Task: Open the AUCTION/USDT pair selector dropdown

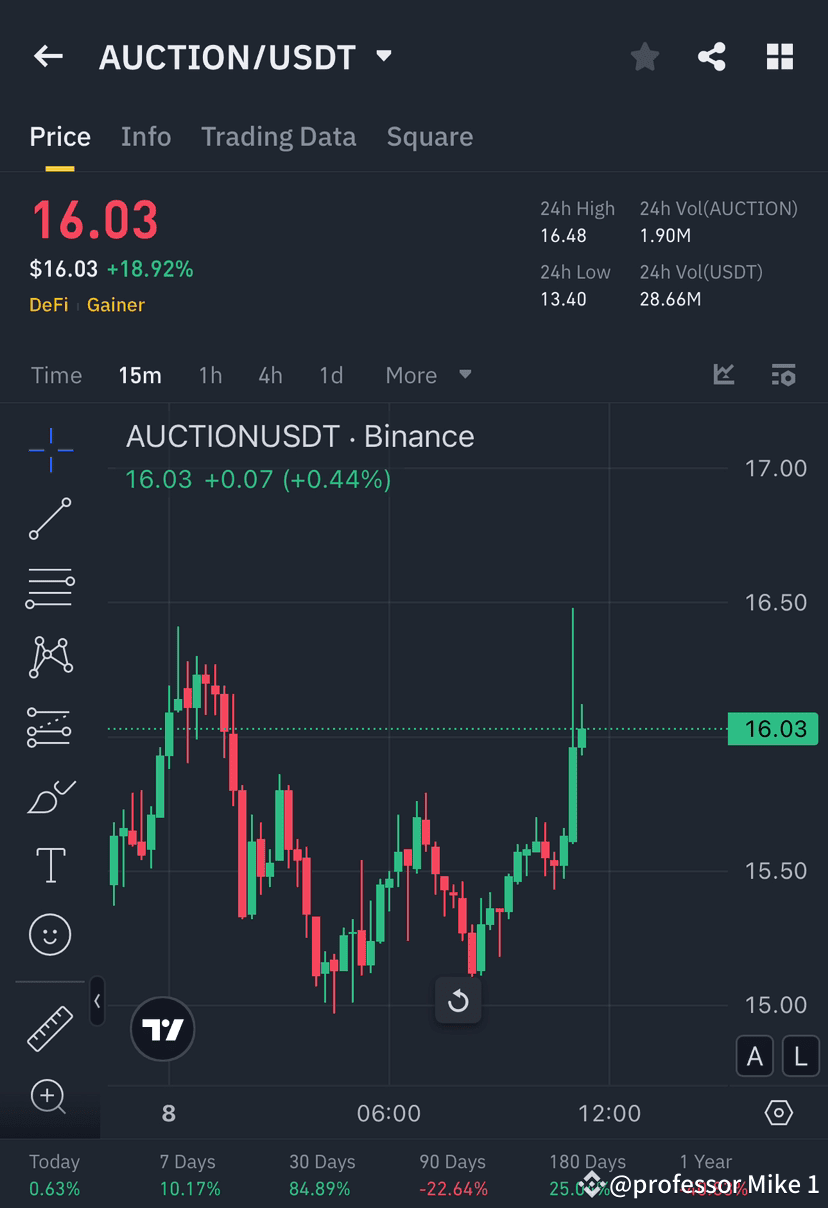Action: point(382,56)
